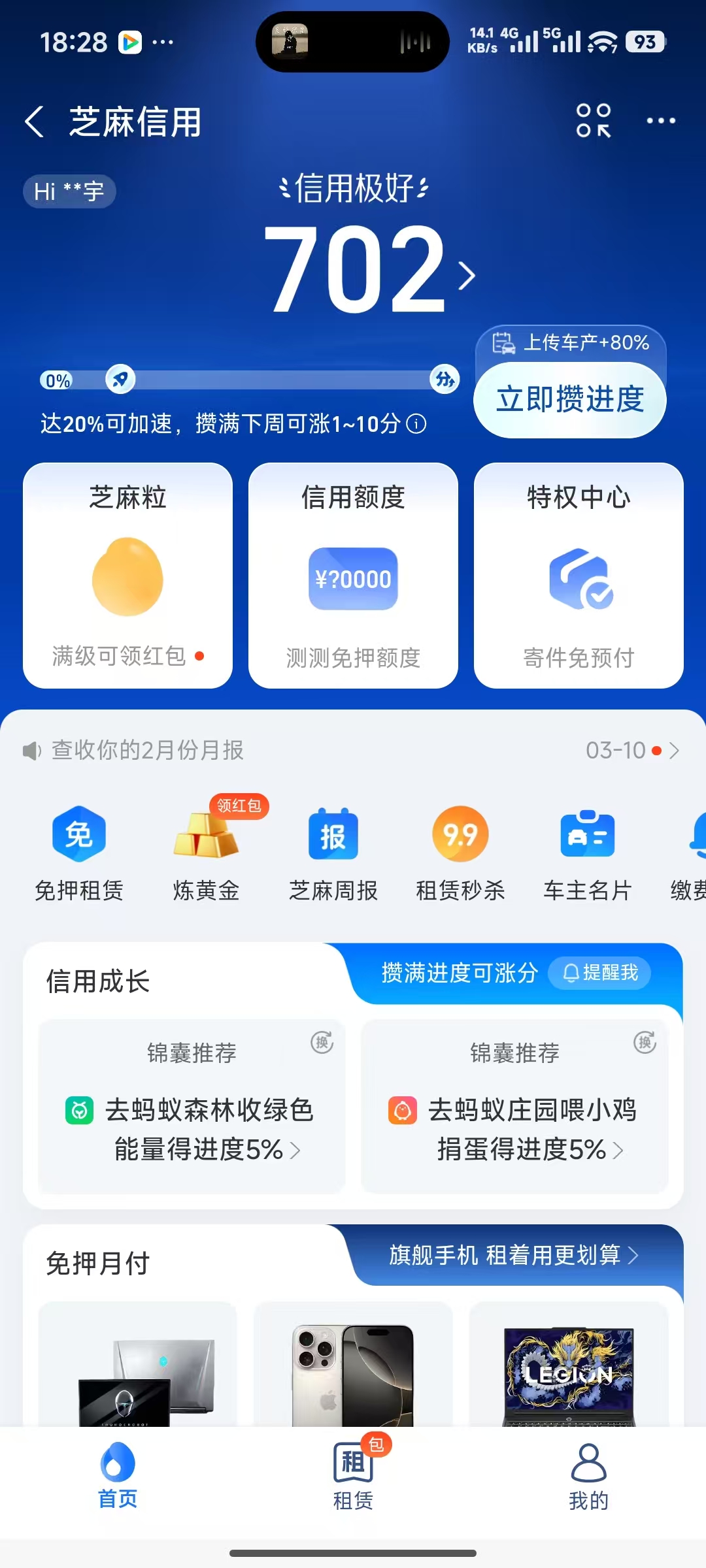Open the 芝麻粒 card

point(128,575)
